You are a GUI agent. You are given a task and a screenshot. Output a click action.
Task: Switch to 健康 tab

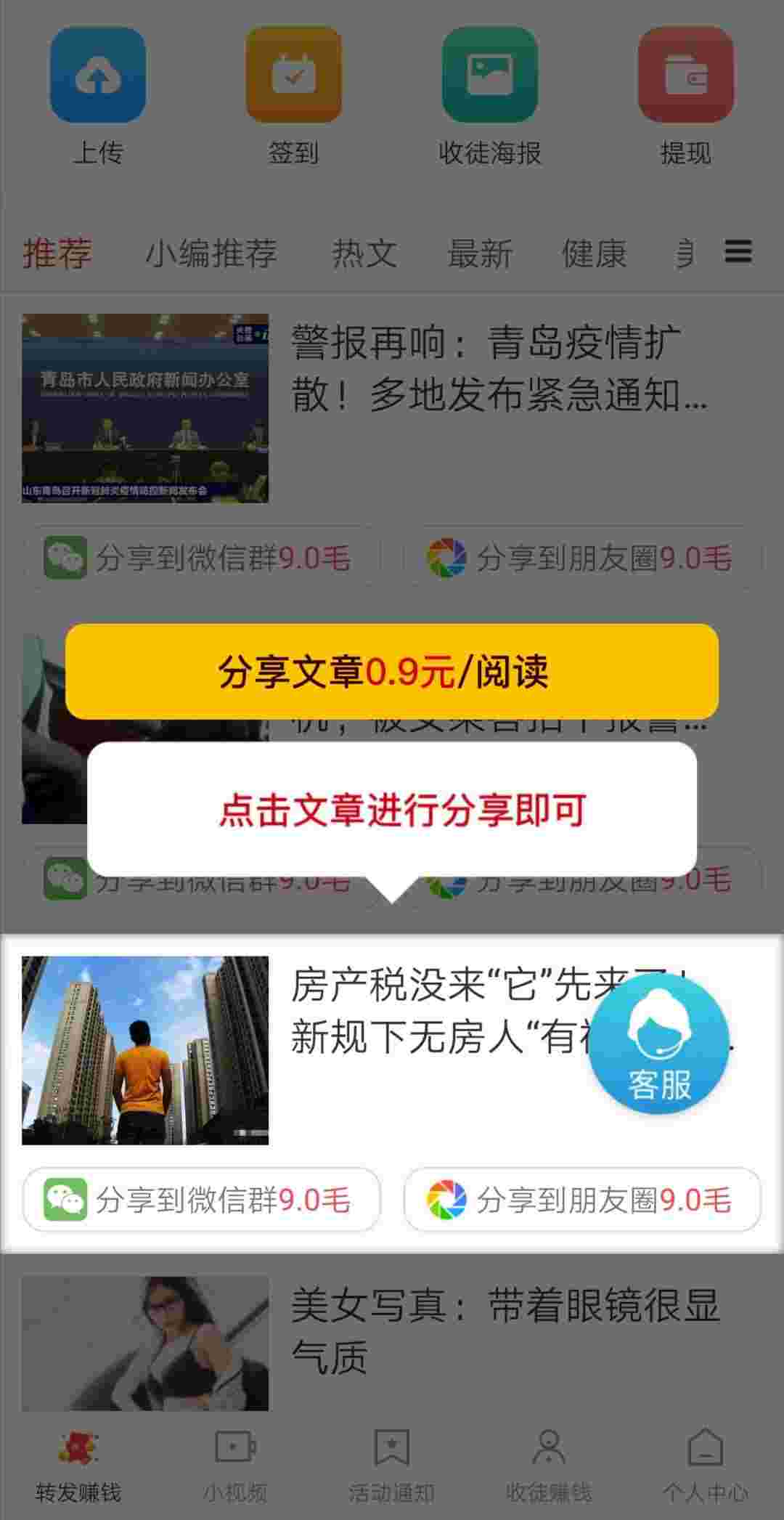[595, 253]
